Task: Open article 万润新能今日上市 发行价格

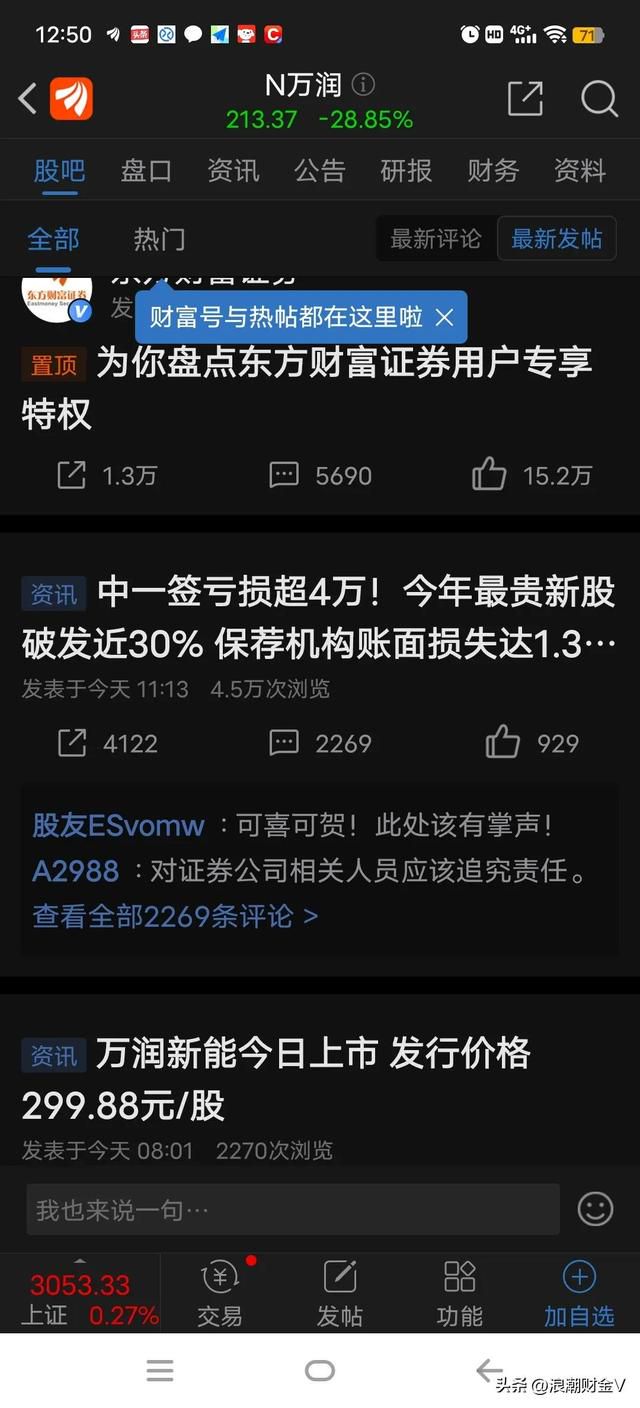Action: pos(277,1079)
